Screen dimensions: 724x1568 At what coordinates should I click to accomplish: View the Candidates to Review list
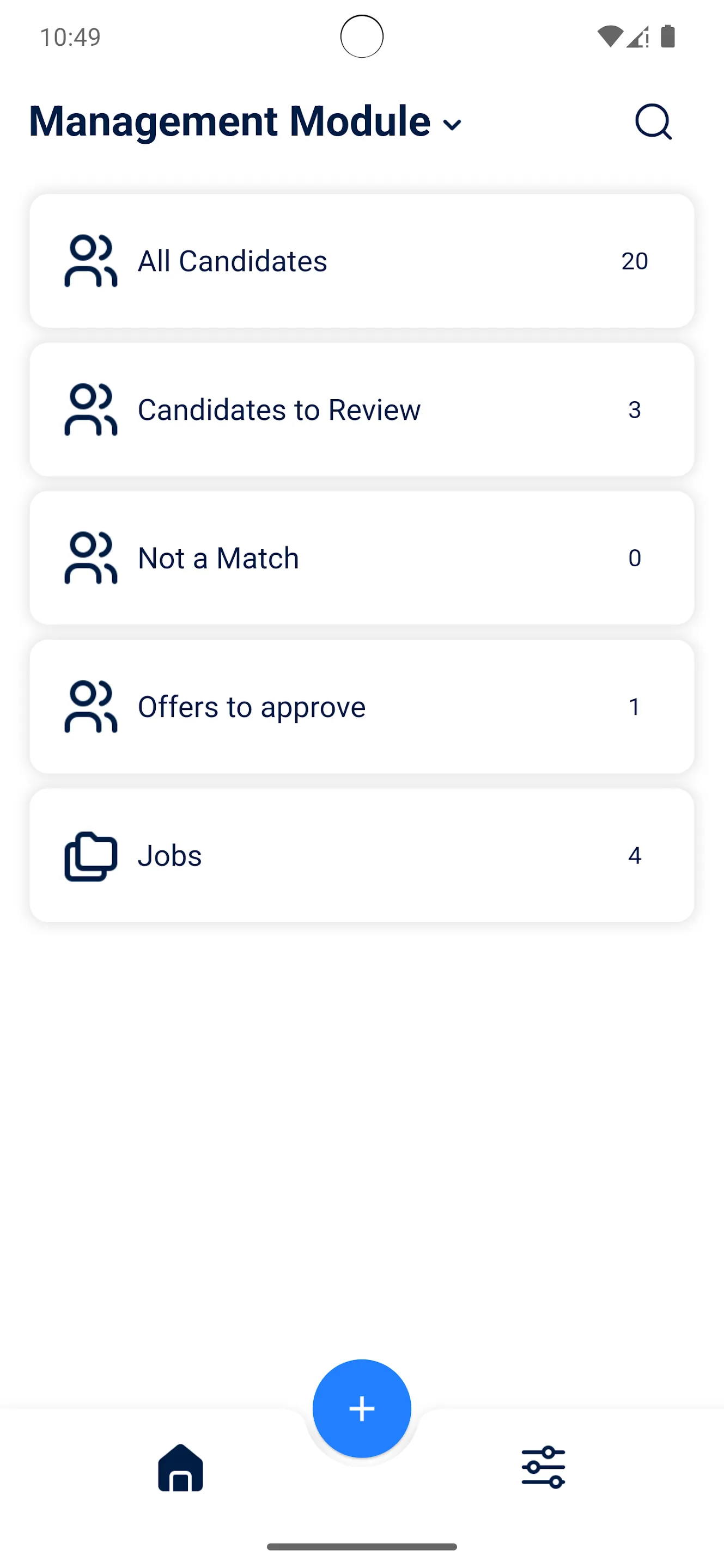tap(362, 409)
